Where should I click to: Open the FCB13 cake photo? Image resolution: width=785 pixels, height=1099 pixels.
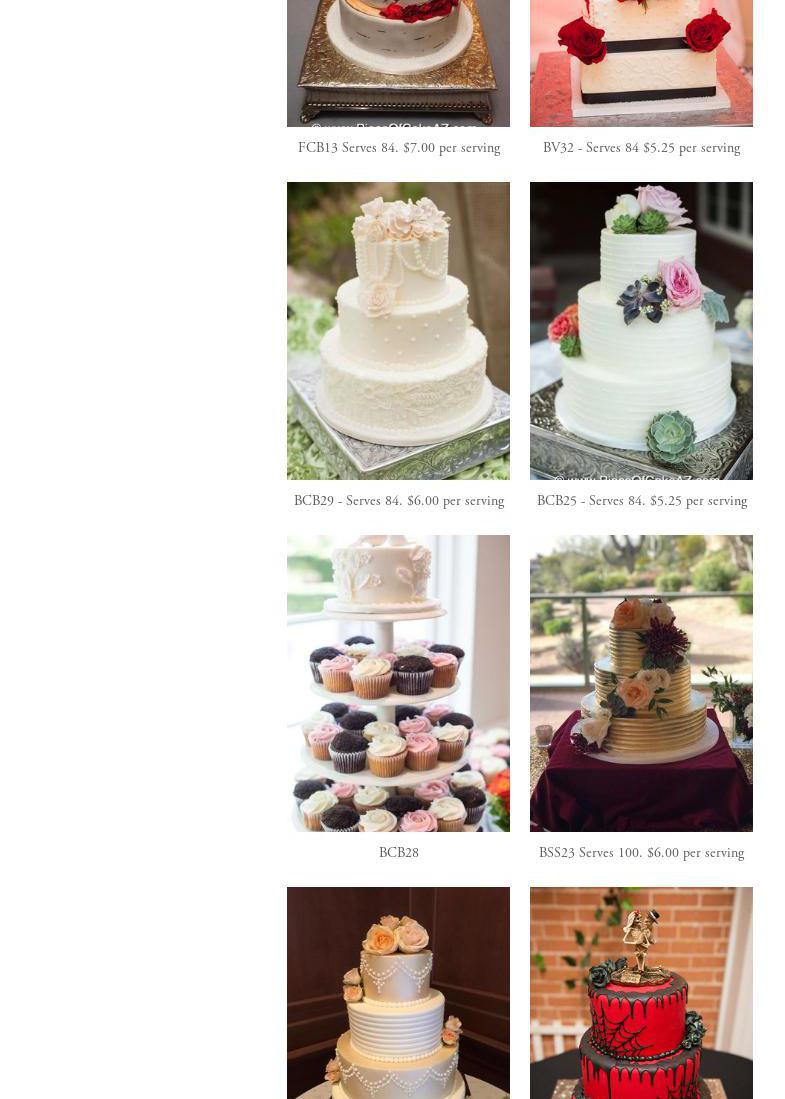tap(398, 62)
